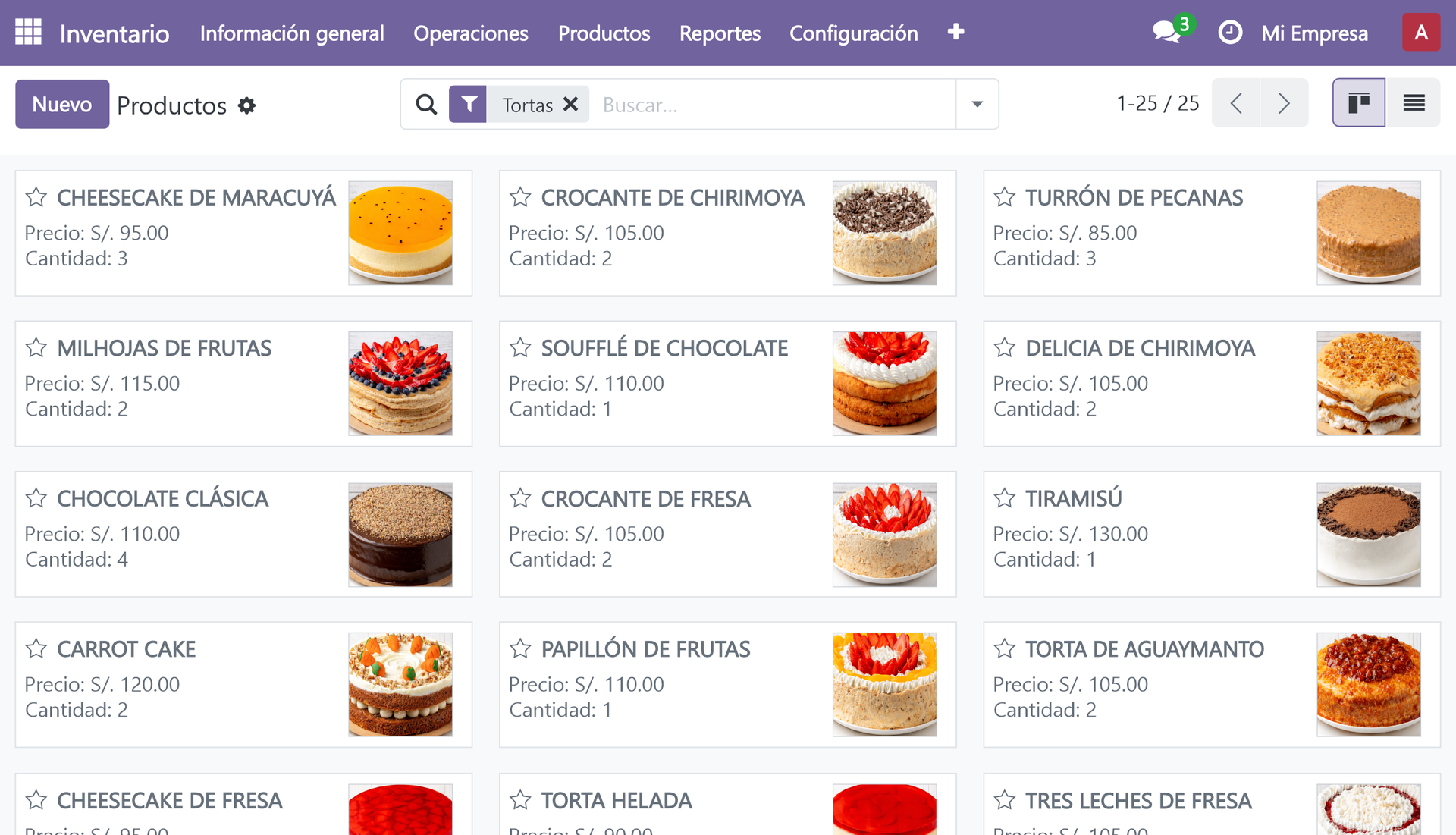Open the apps grid menu
The height and width of the screenshot is (835, 1456).
point(28,33)
